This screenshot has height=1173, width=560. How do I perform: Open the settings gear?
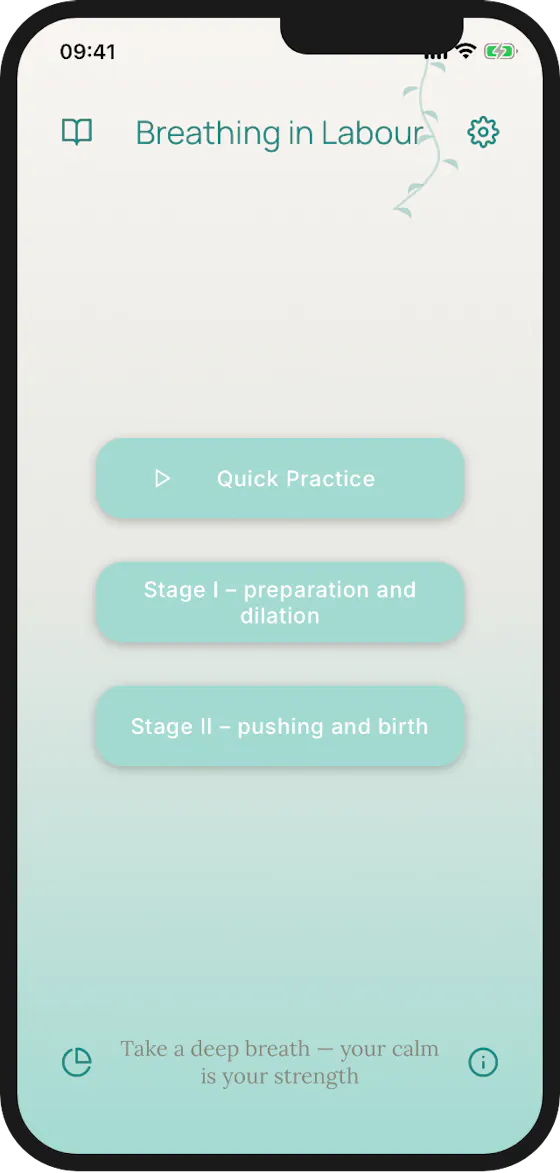[483, 132]
